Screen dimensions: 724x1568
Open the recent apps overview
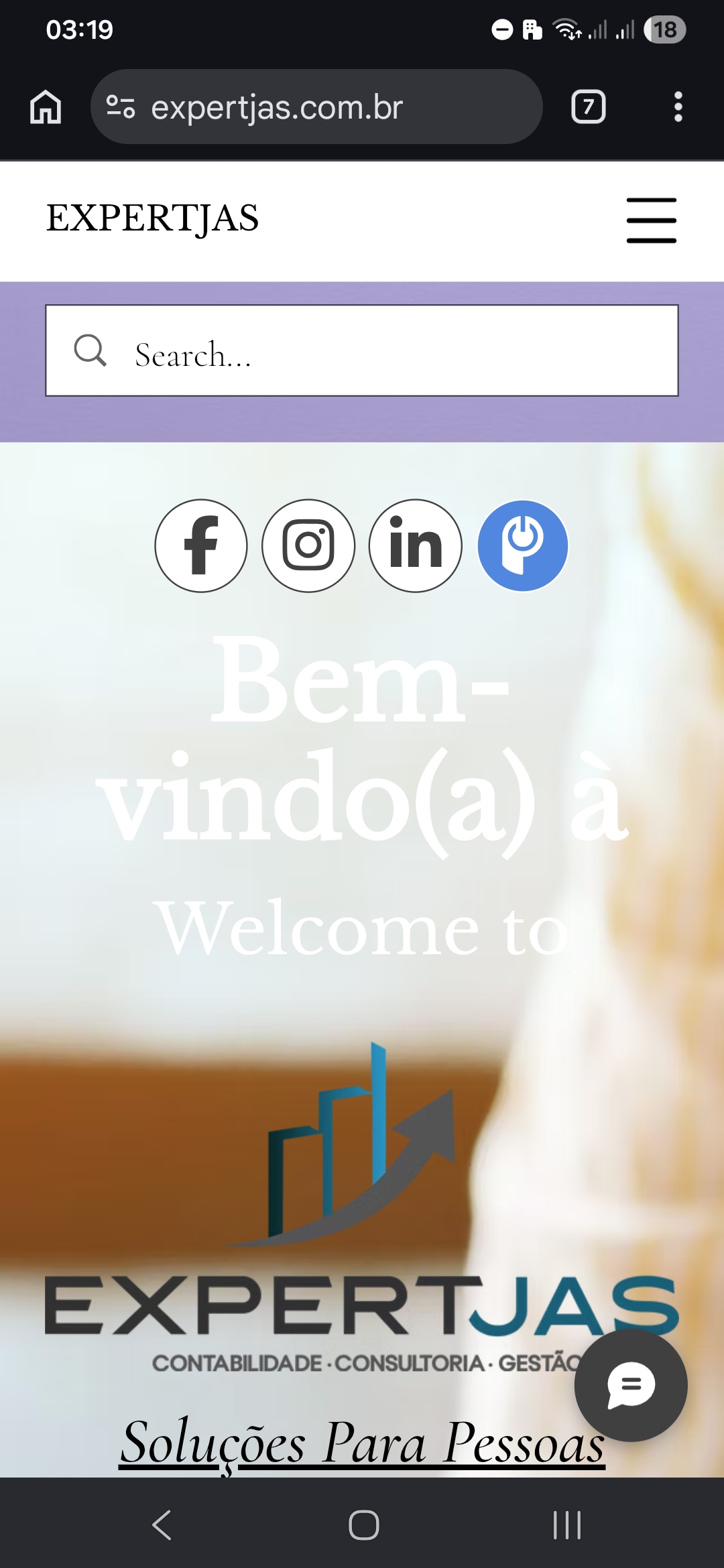pos(566,1525)
